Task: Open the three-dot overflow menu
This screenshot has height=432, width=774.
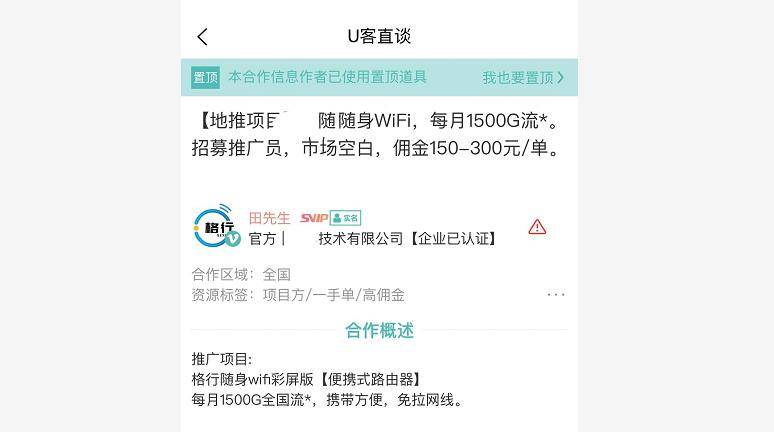Action: pyautogui.click(x=556, y=294)
